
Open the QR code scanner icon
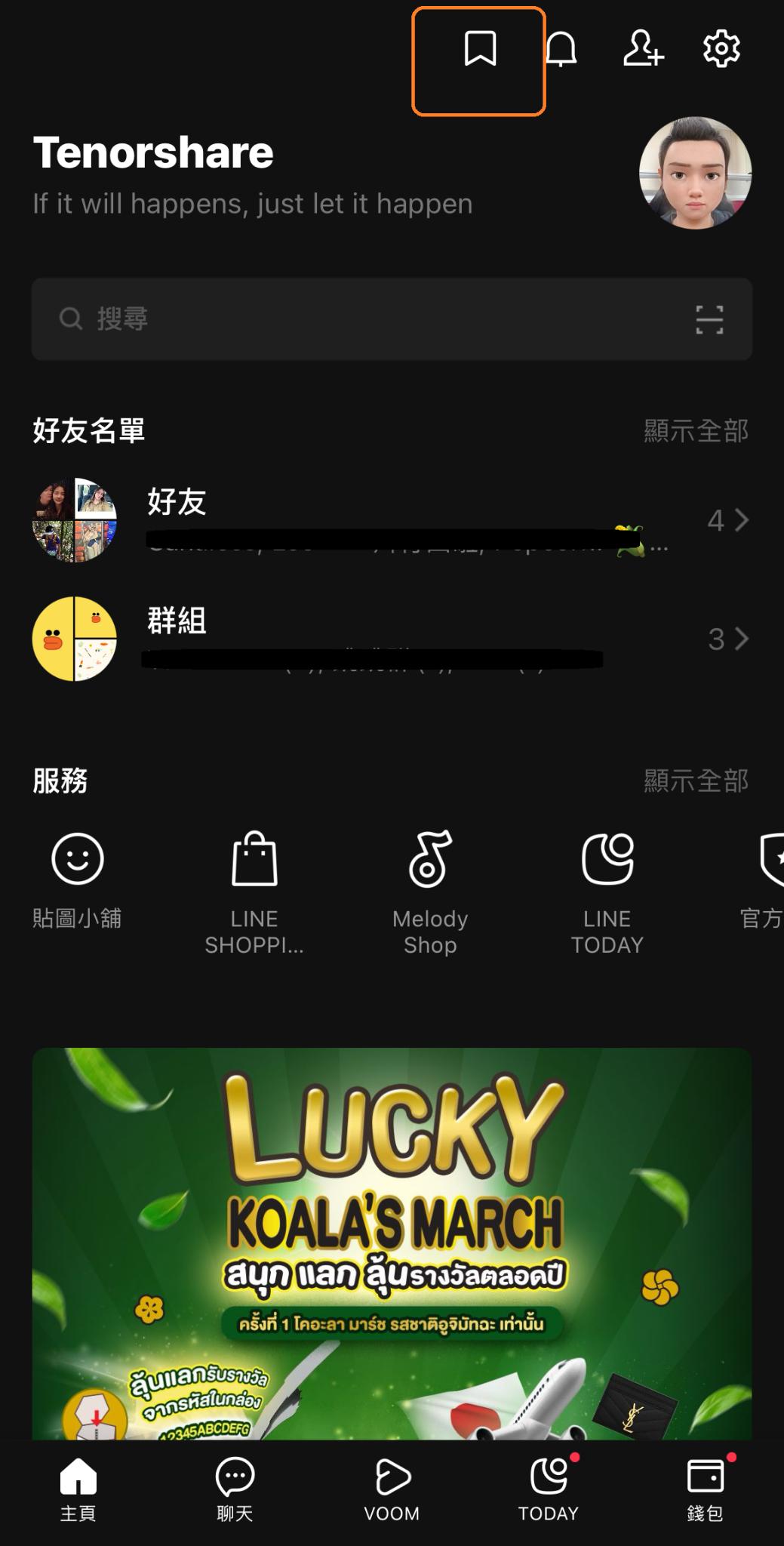tap(709, 320)
